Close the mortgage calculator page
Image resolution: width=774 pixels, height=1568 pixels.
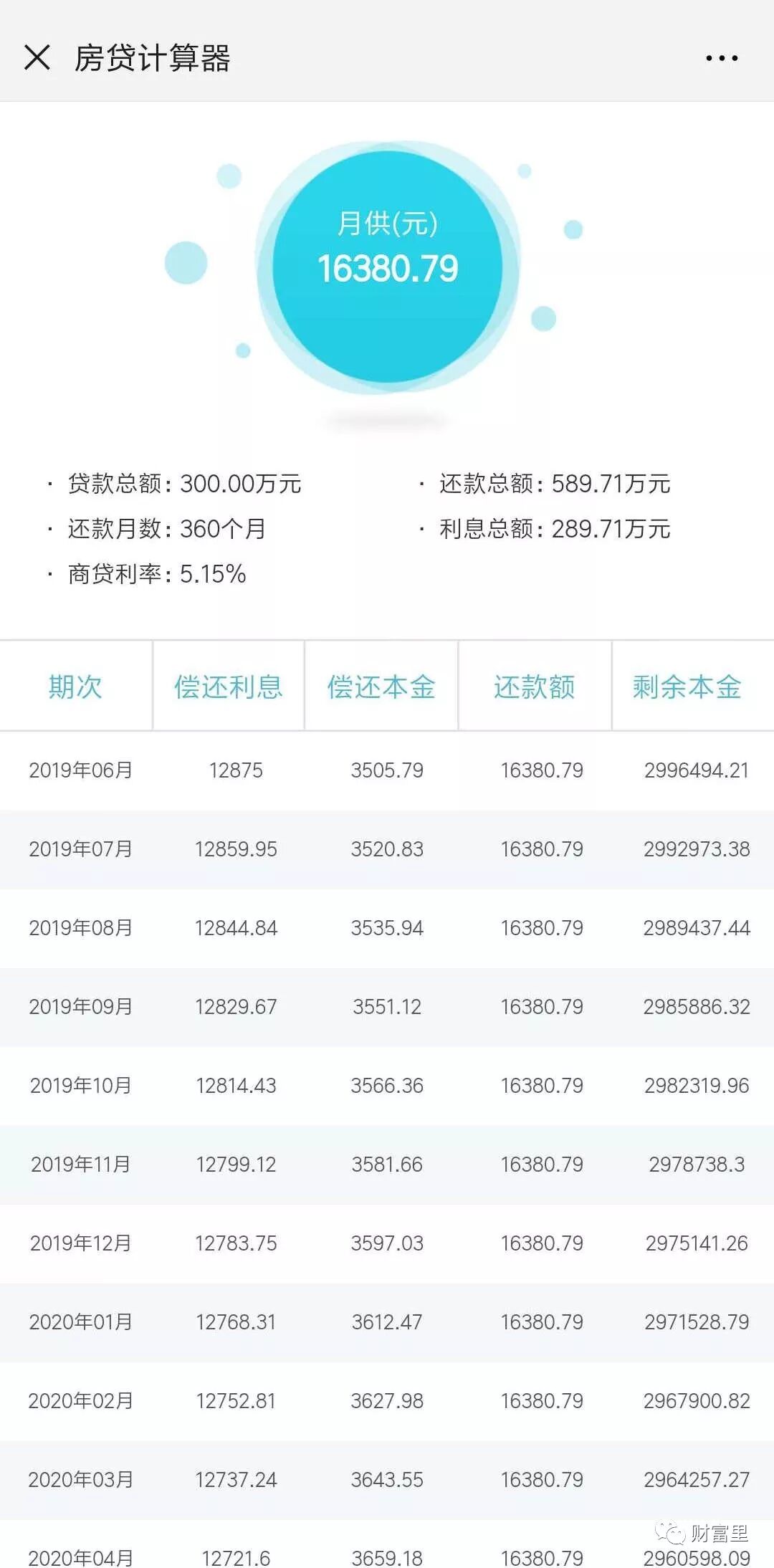point(37,57)
